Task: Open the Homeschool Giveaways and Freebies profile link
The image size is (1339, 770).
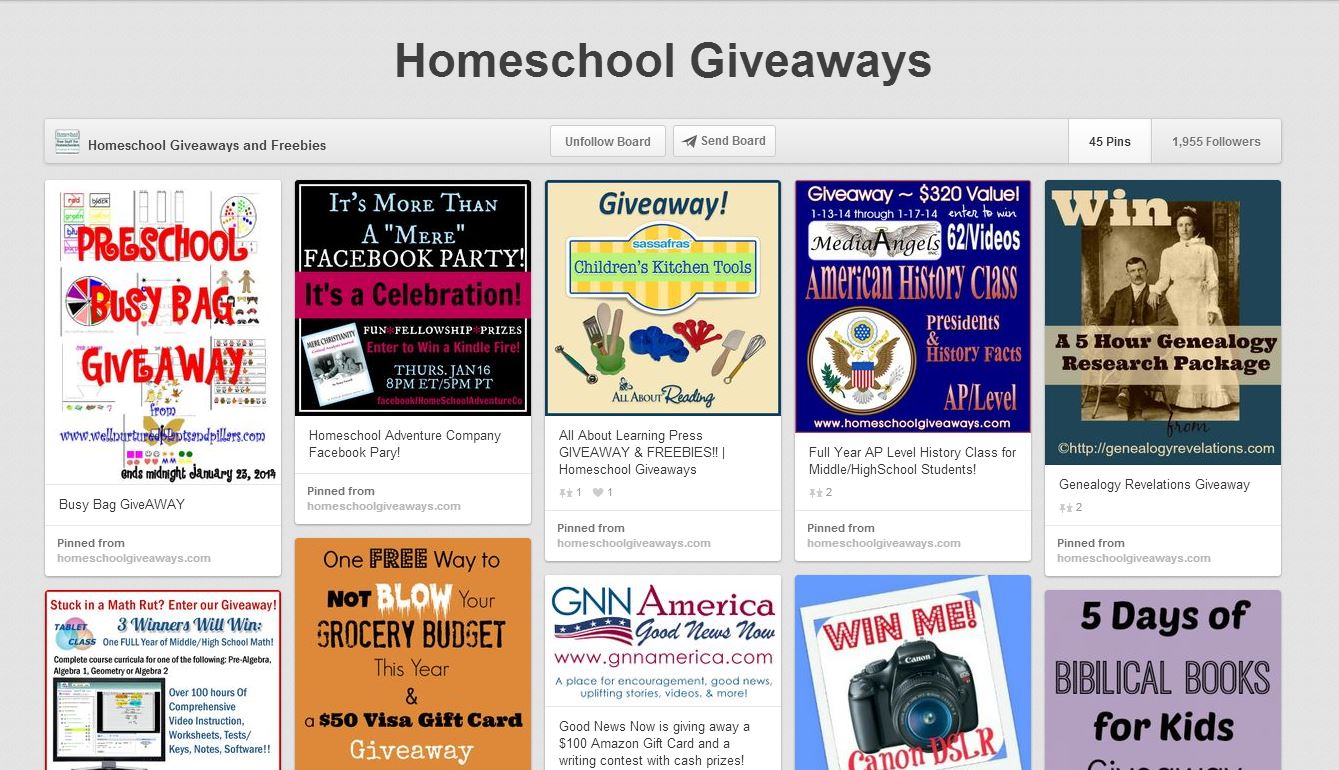Action: (x=206, y=145)
